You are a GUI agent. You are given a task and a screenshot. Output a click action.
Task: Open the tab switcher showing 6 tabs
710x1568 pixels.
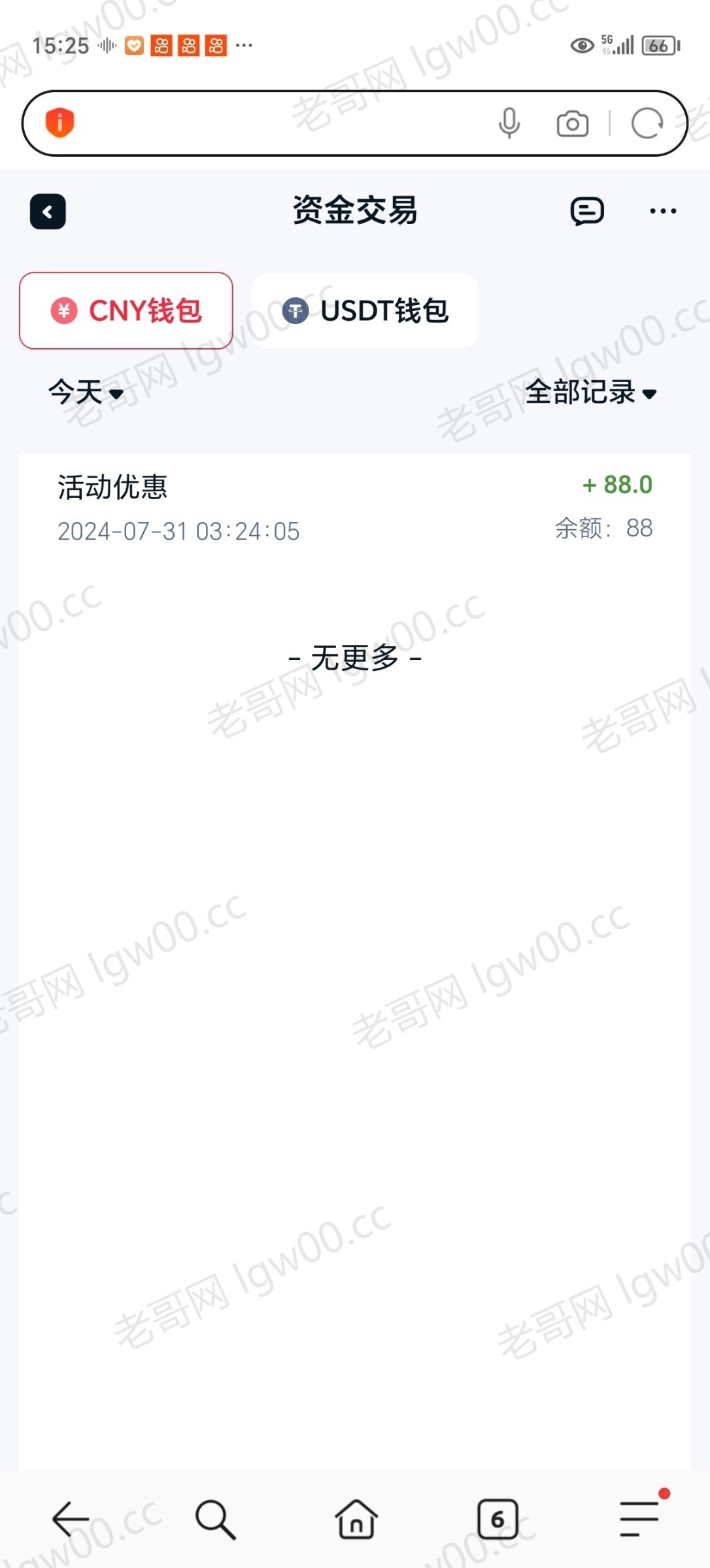[x=498, y=1519]
